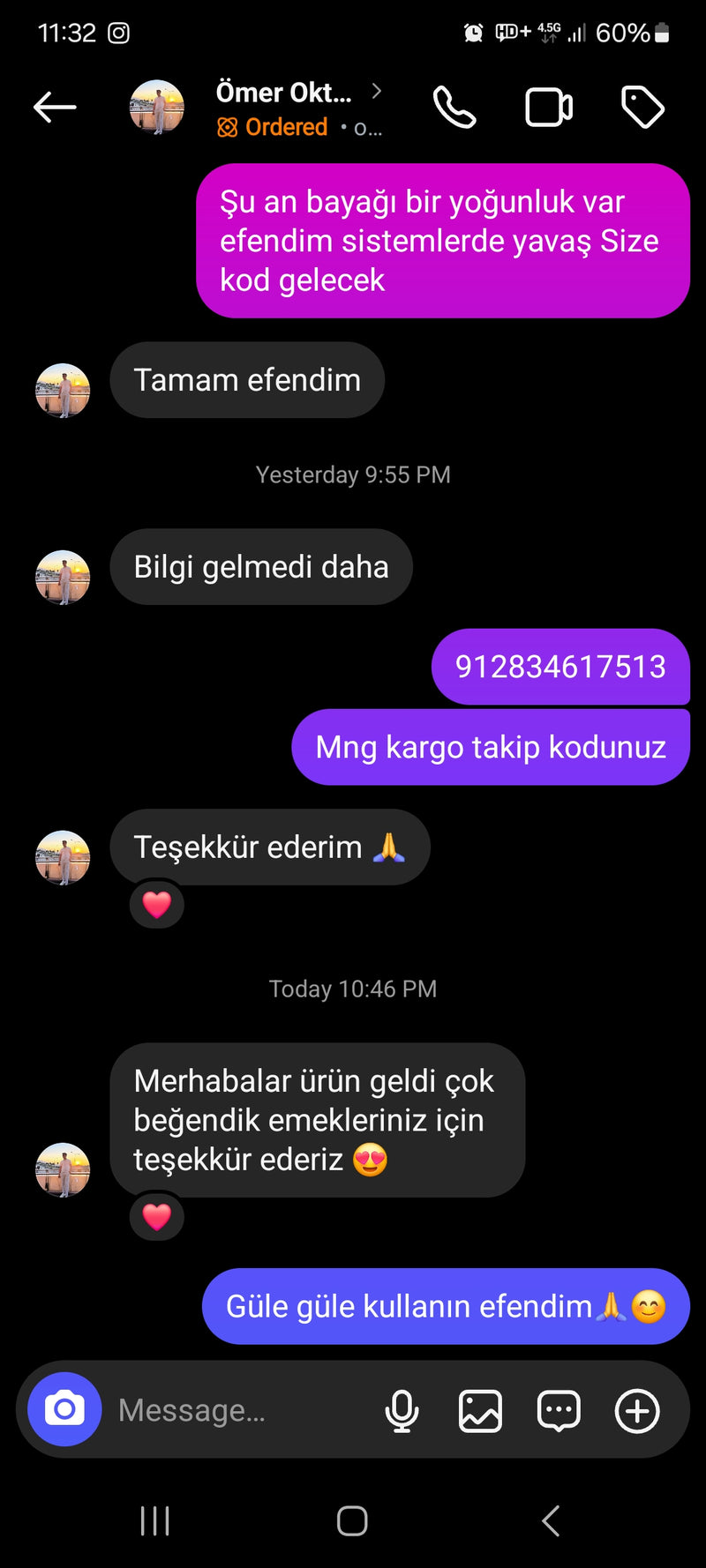Focus the Message text field
706x1568 pixels.
coord(238,1410)
